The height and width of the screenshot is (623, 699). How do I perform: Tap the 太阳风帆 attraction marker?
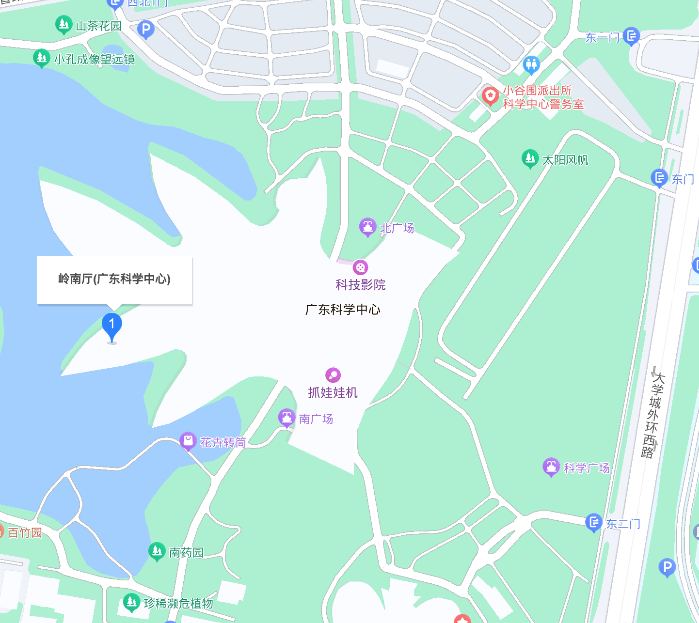coord(530,159)
